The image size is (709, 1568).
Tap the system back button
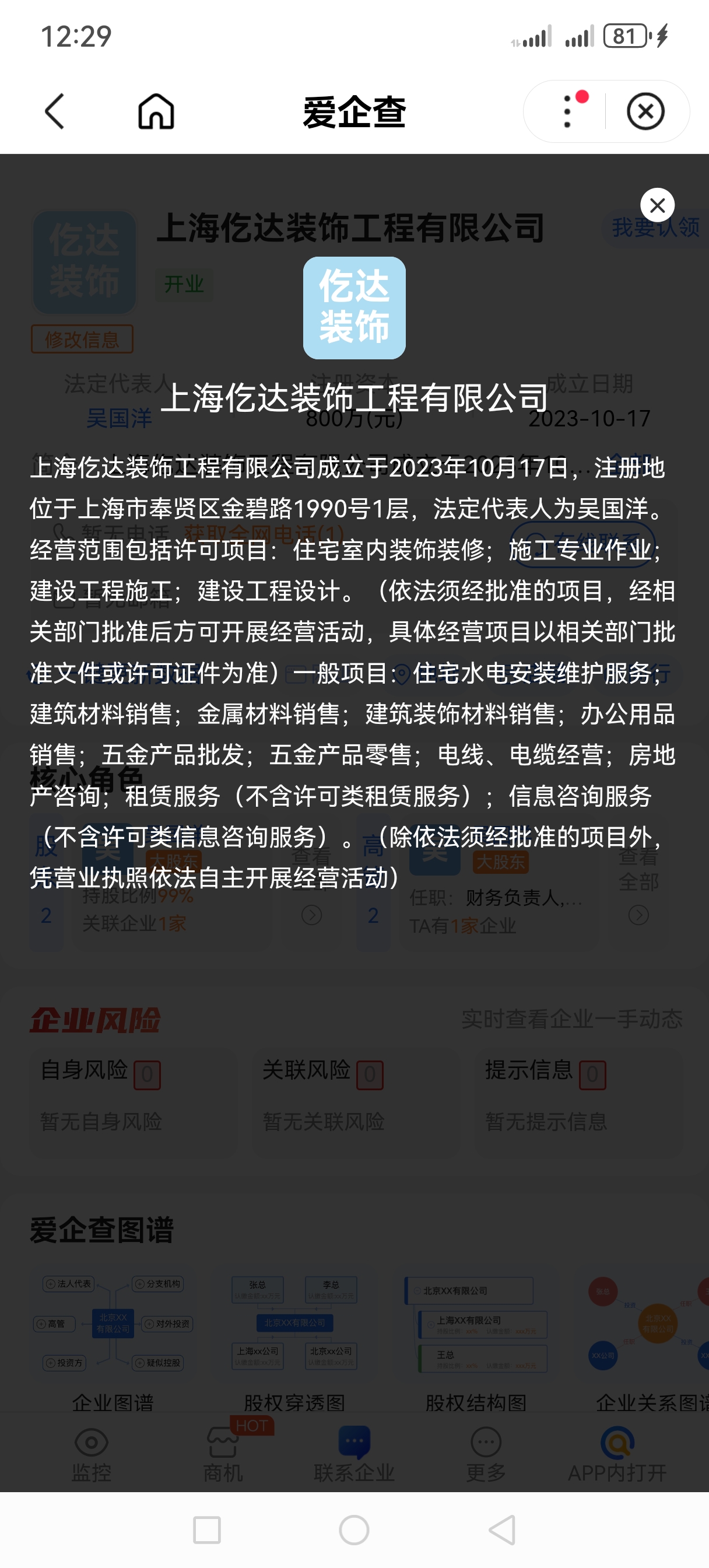(503, 1529)
